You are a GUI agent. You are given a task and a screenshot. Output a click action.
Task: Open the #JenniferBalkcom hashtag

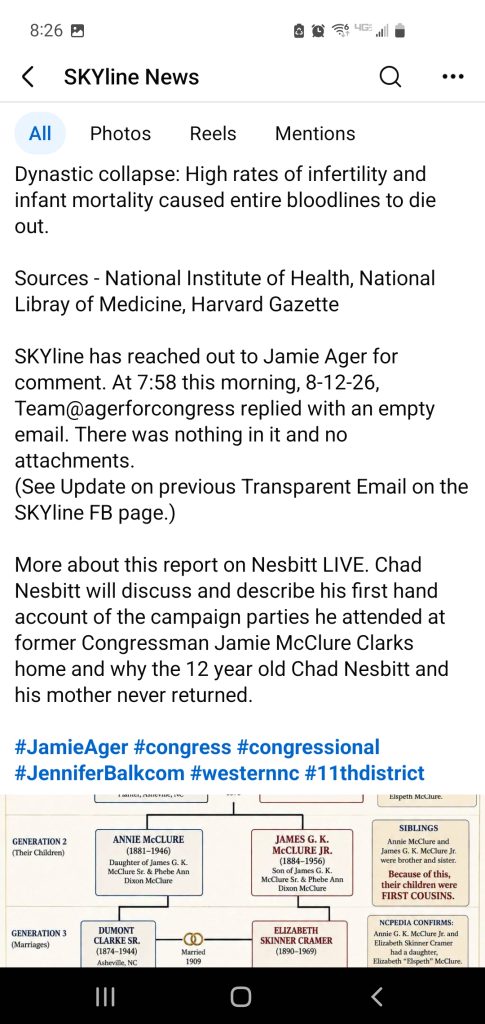pos(100,773)
